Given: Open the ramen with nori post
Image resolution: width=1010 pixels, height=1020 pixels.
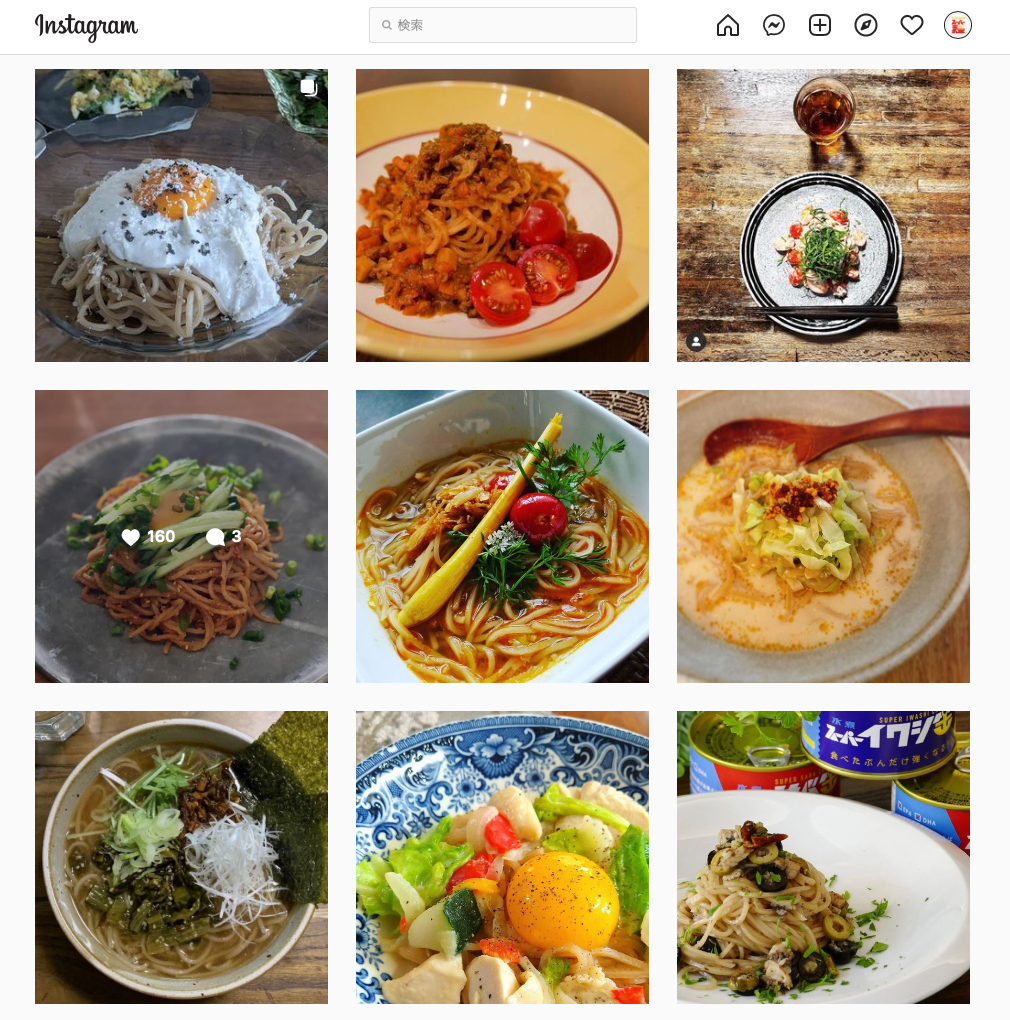Looking at the screenshot, I should (181, 857).
